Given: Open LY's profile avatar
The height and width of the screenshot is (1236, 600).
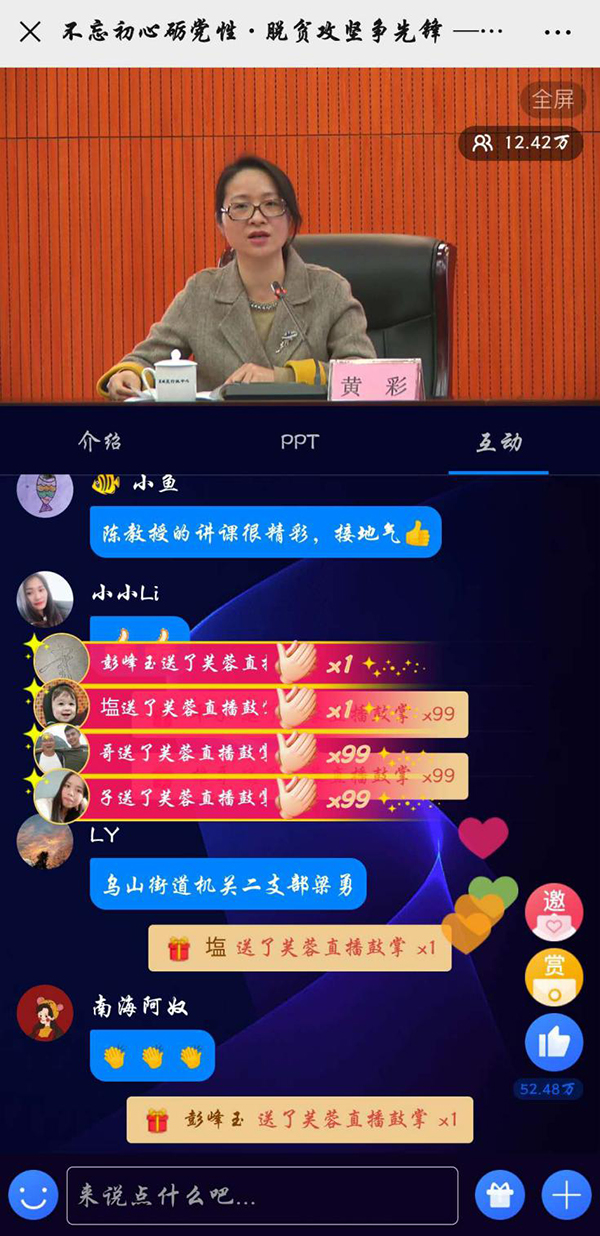Looking at the screenshot, I should coord(45,841).
